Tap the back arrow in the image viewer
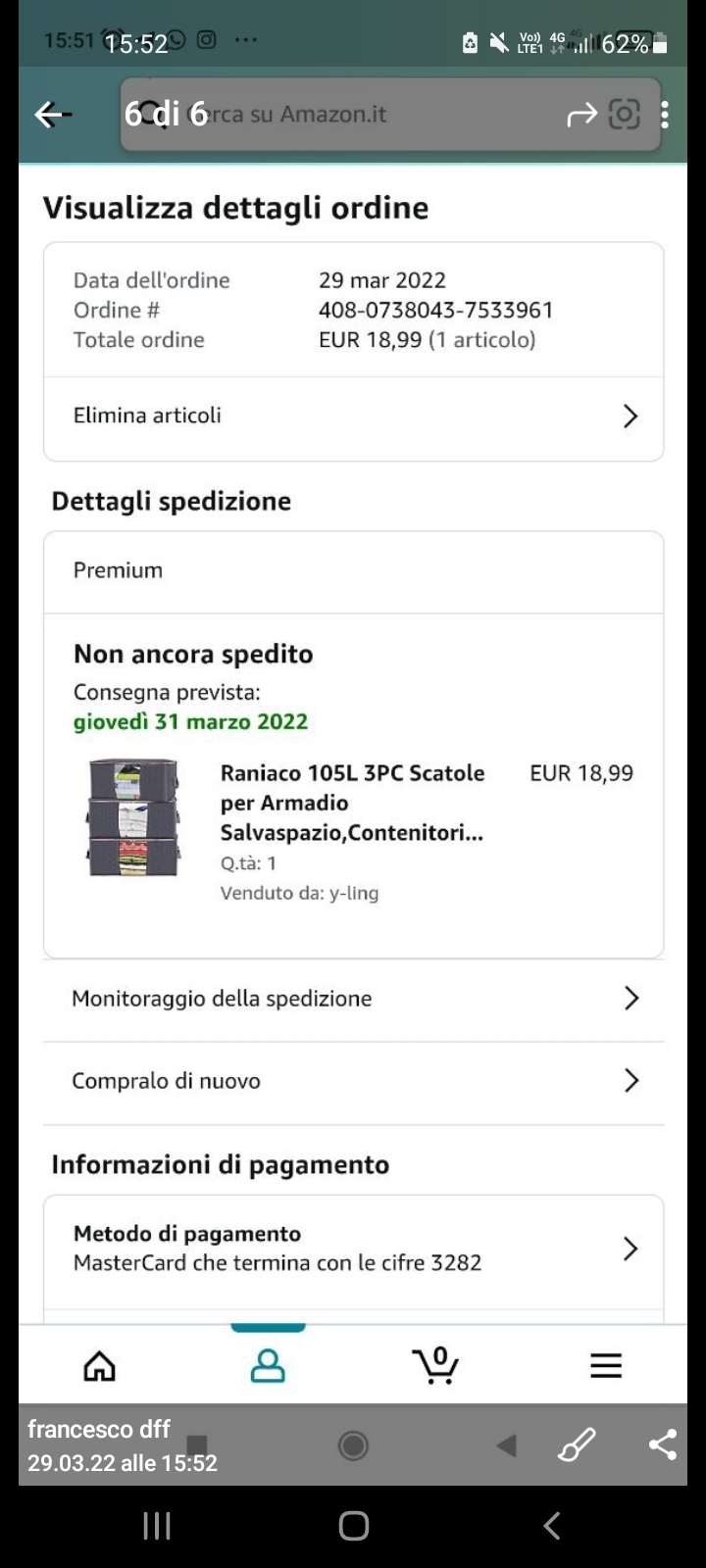The height and width of the screenshot is (1568, 706). [x=53, y=115]
